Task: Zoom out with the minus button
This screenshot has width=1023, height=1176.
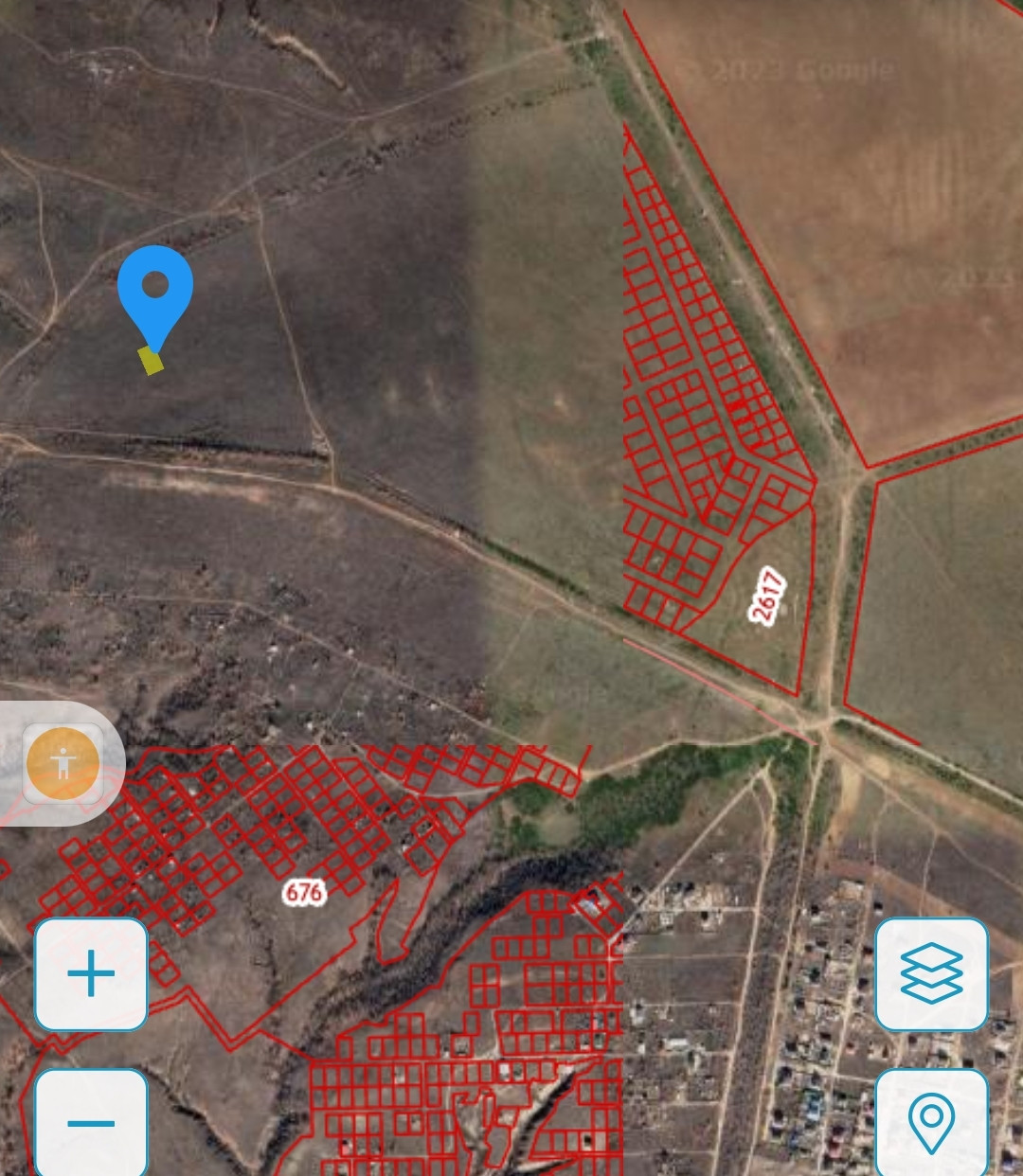Action: pos(91,1123)
